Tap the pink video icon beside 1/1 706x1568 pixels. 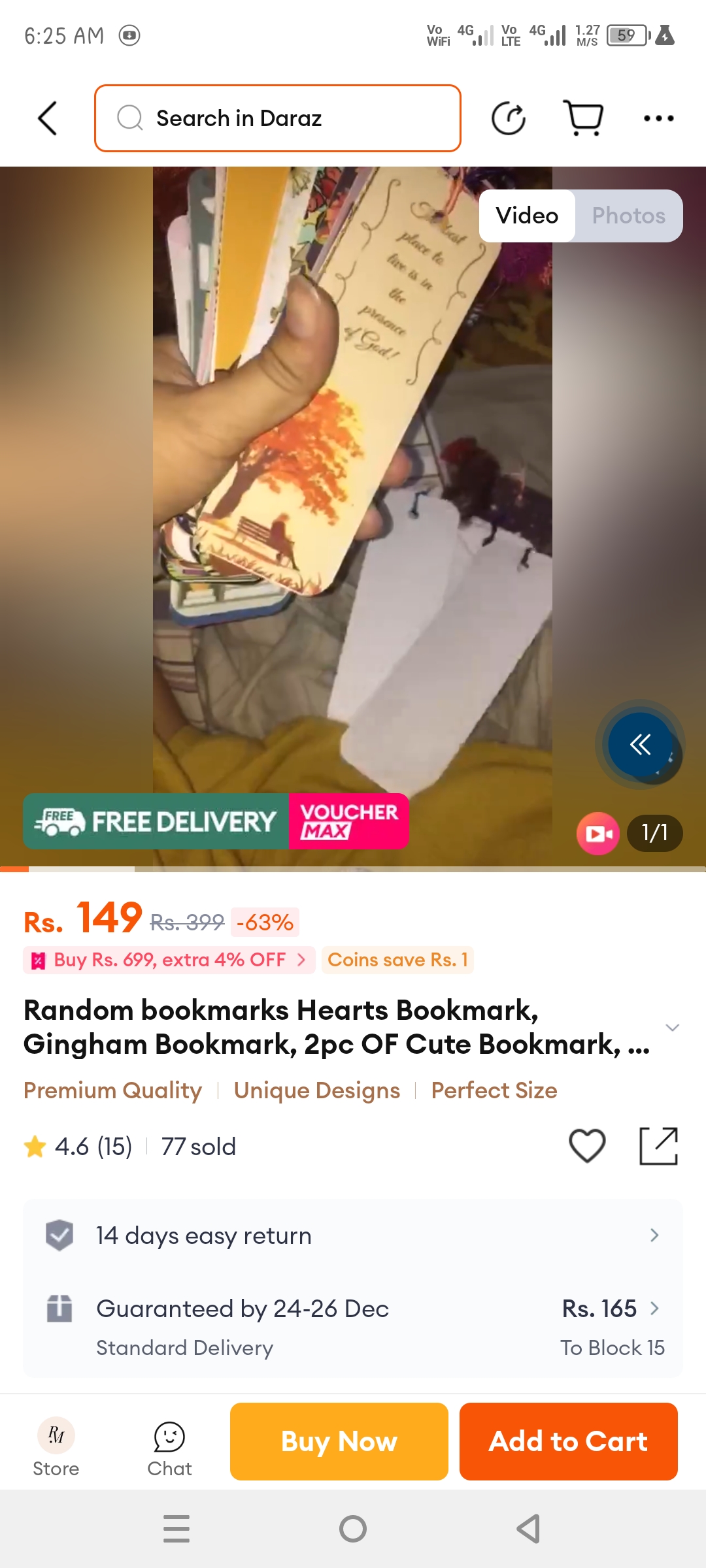(598, 833)
